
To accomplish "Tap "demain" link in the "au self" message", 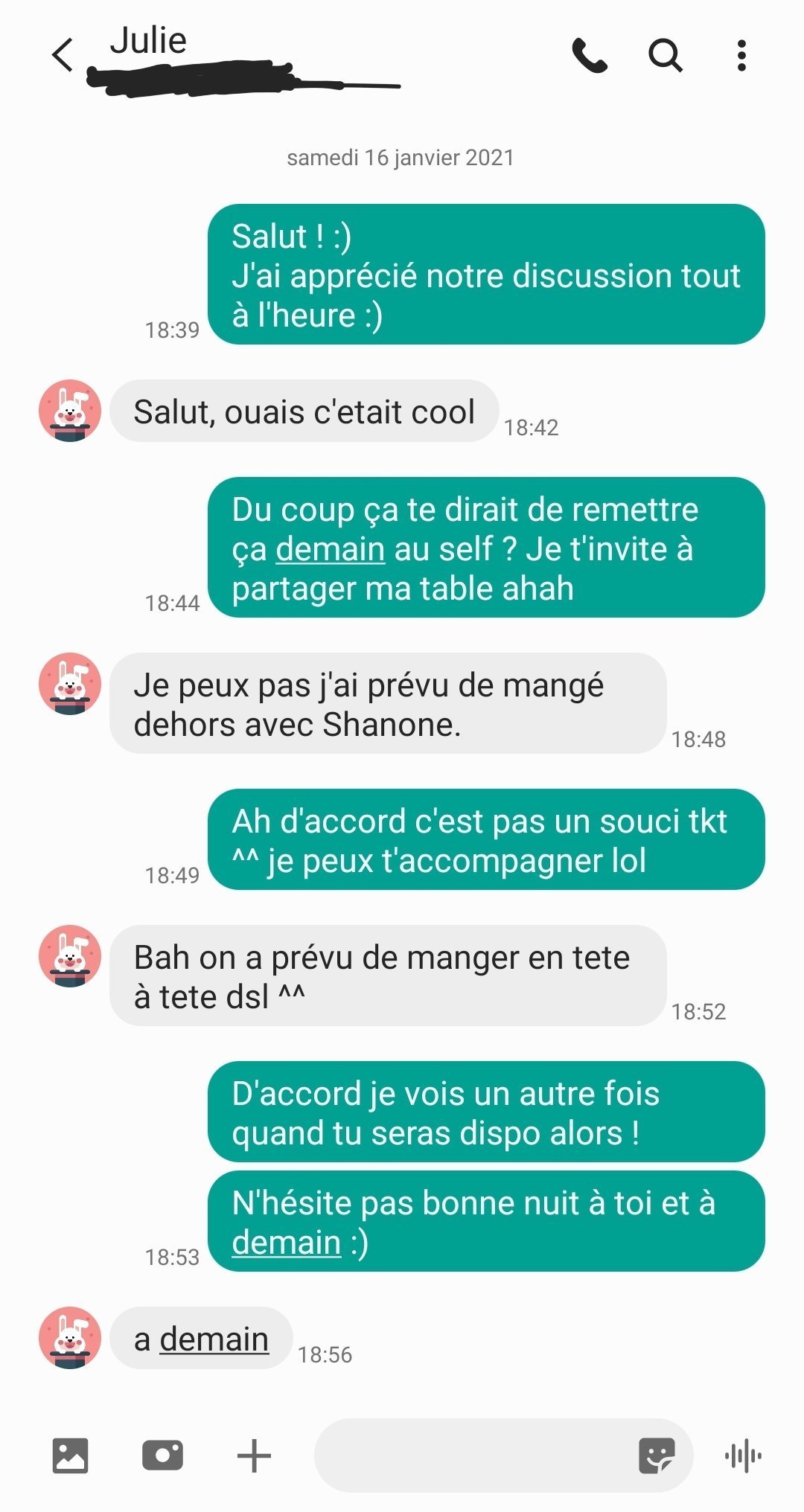I will tap(331, 549).
